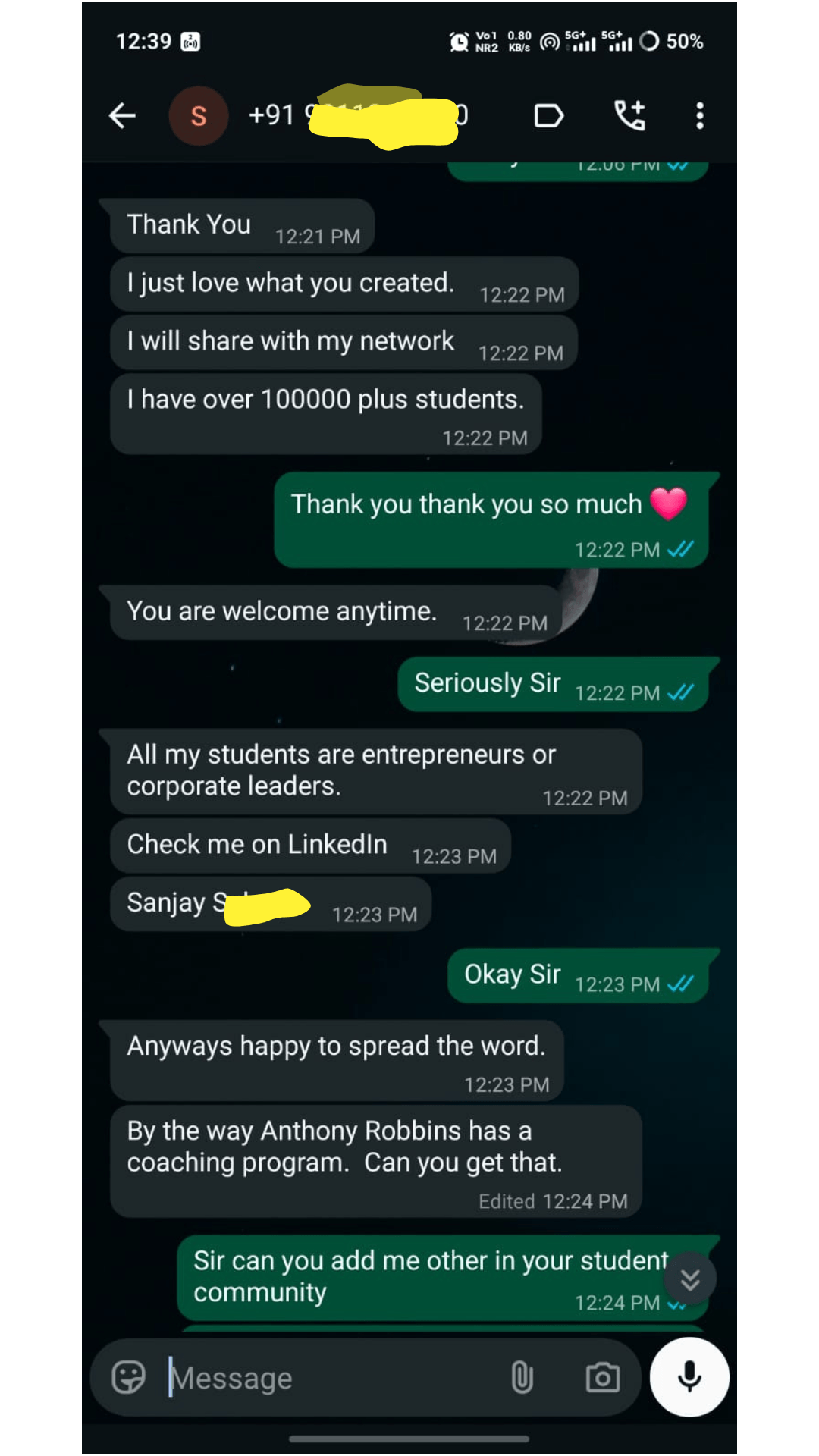Tap the label icon in the header

click(x=548, y=116)
